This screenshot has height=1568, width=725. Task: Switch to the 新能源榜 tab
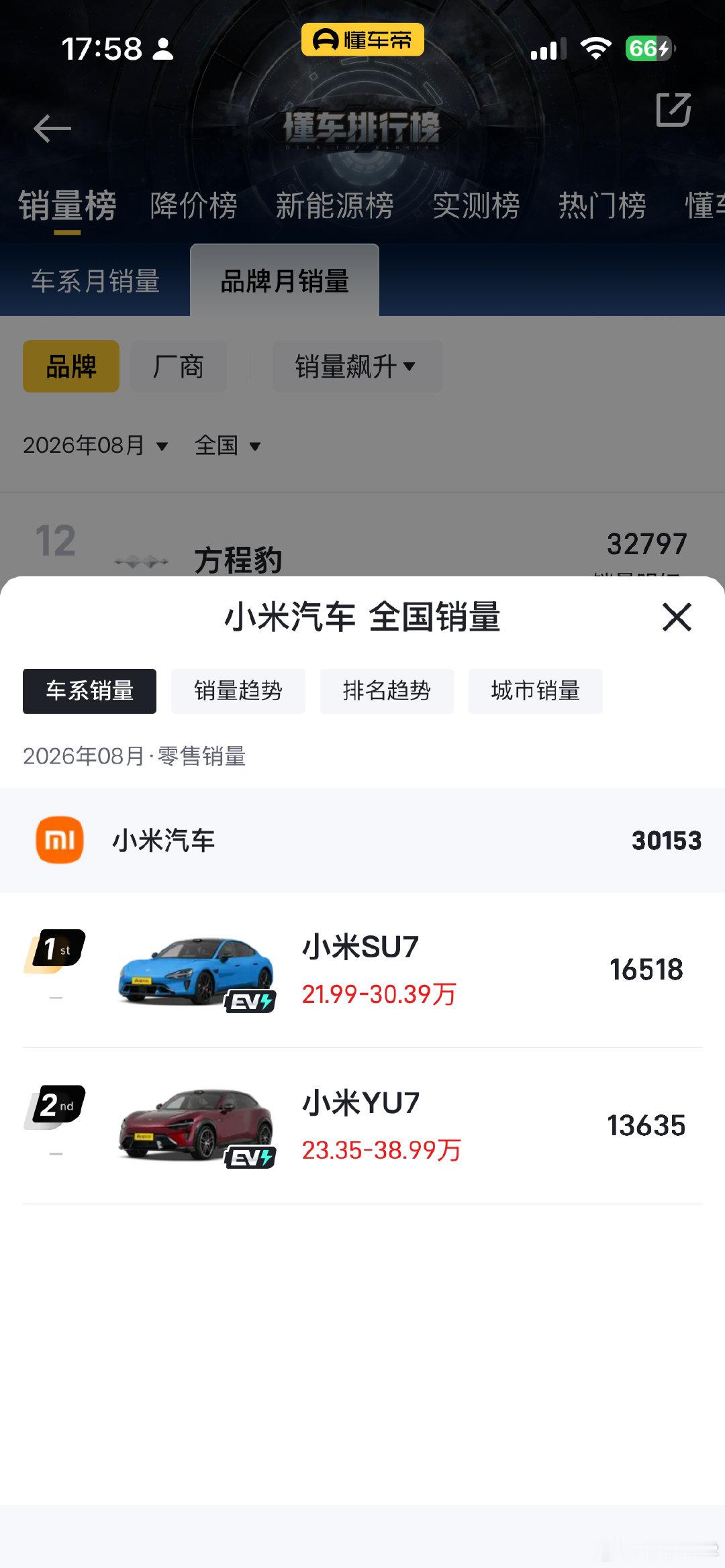coord(334,205)
